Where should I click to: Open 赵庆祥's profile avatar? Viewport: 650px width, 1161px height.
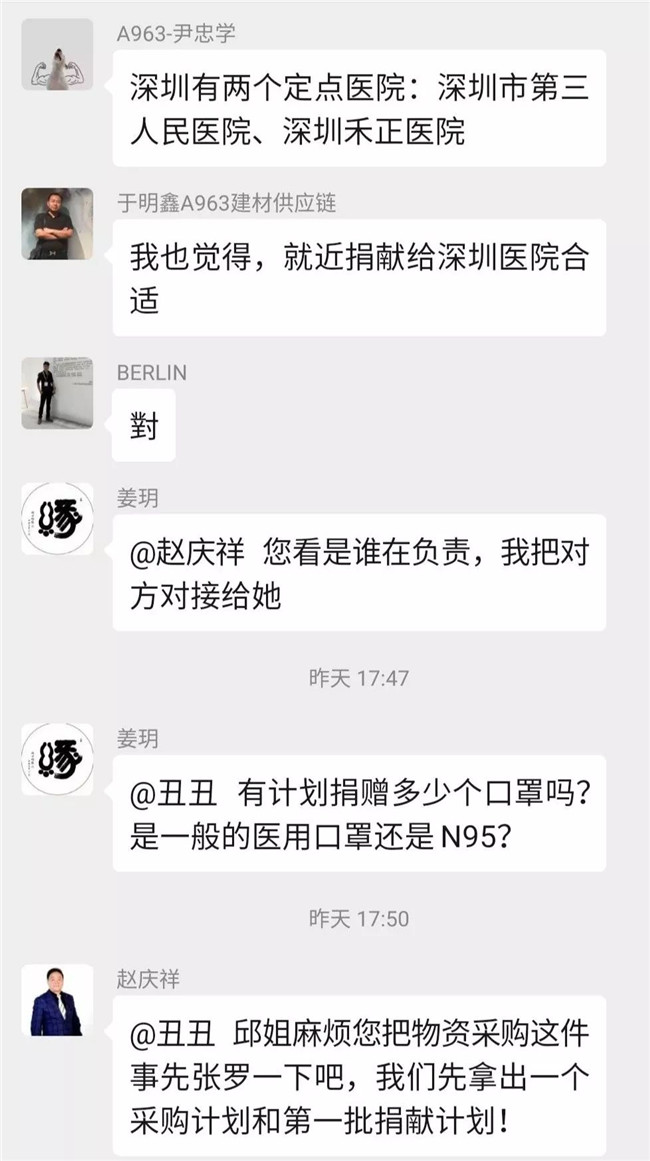click(x=57, y=1000)
